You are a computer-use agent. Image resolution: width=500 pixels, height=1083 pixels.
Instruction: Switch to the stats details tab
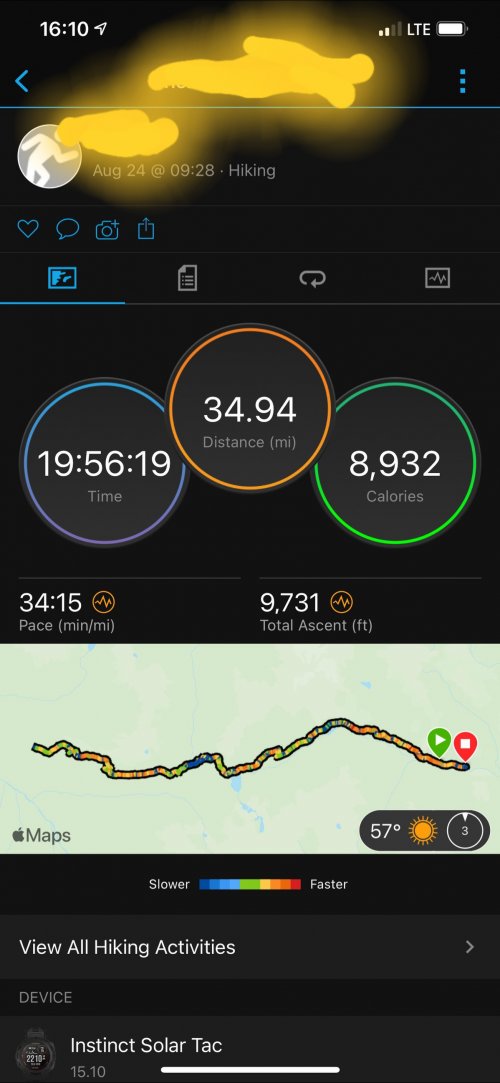[187, 278]
